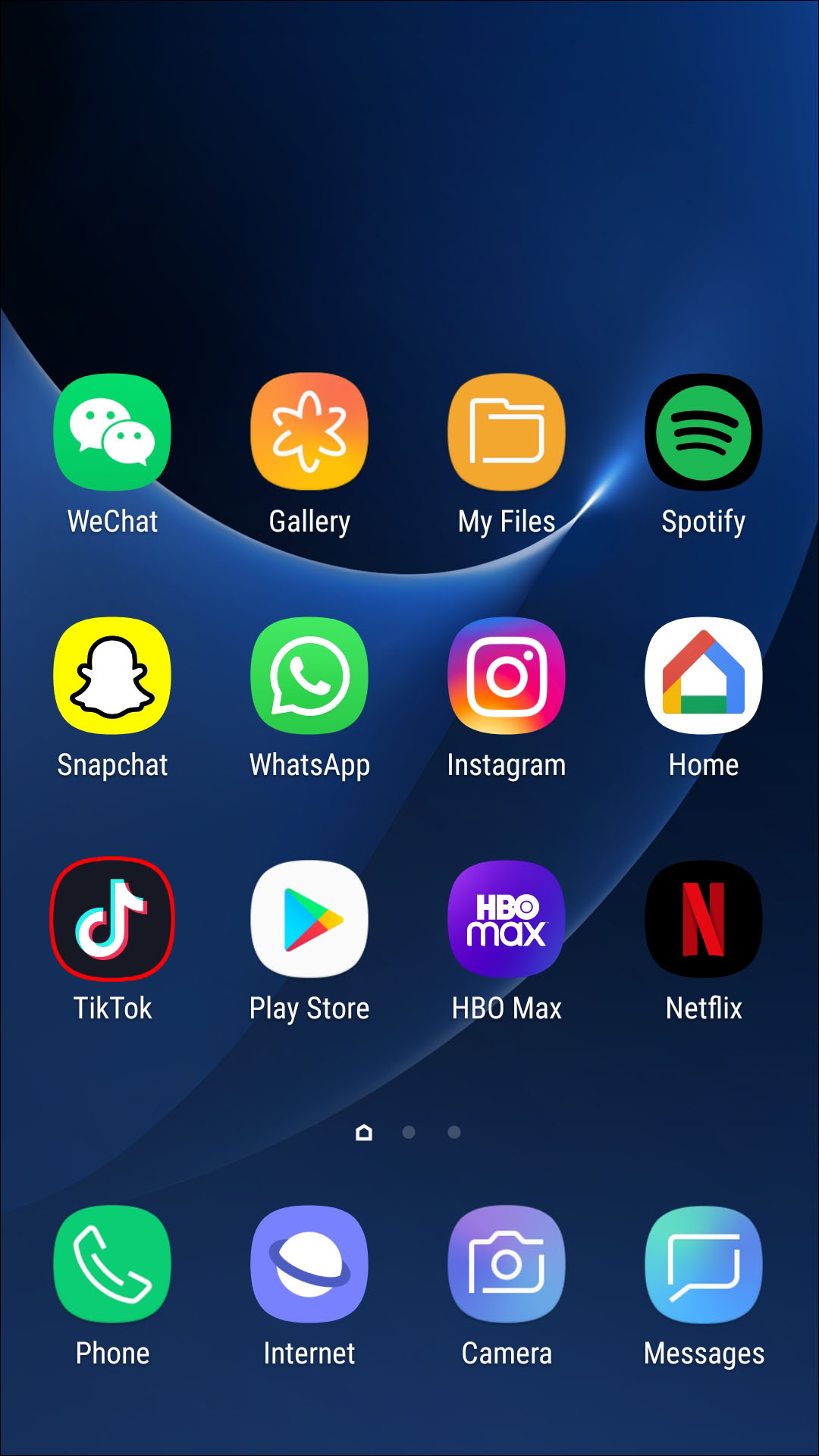Image resolution: width=819 pixels, height=1456 pixels.
Task: Tap the third page indicator dot
Action: coord(454,1132)
